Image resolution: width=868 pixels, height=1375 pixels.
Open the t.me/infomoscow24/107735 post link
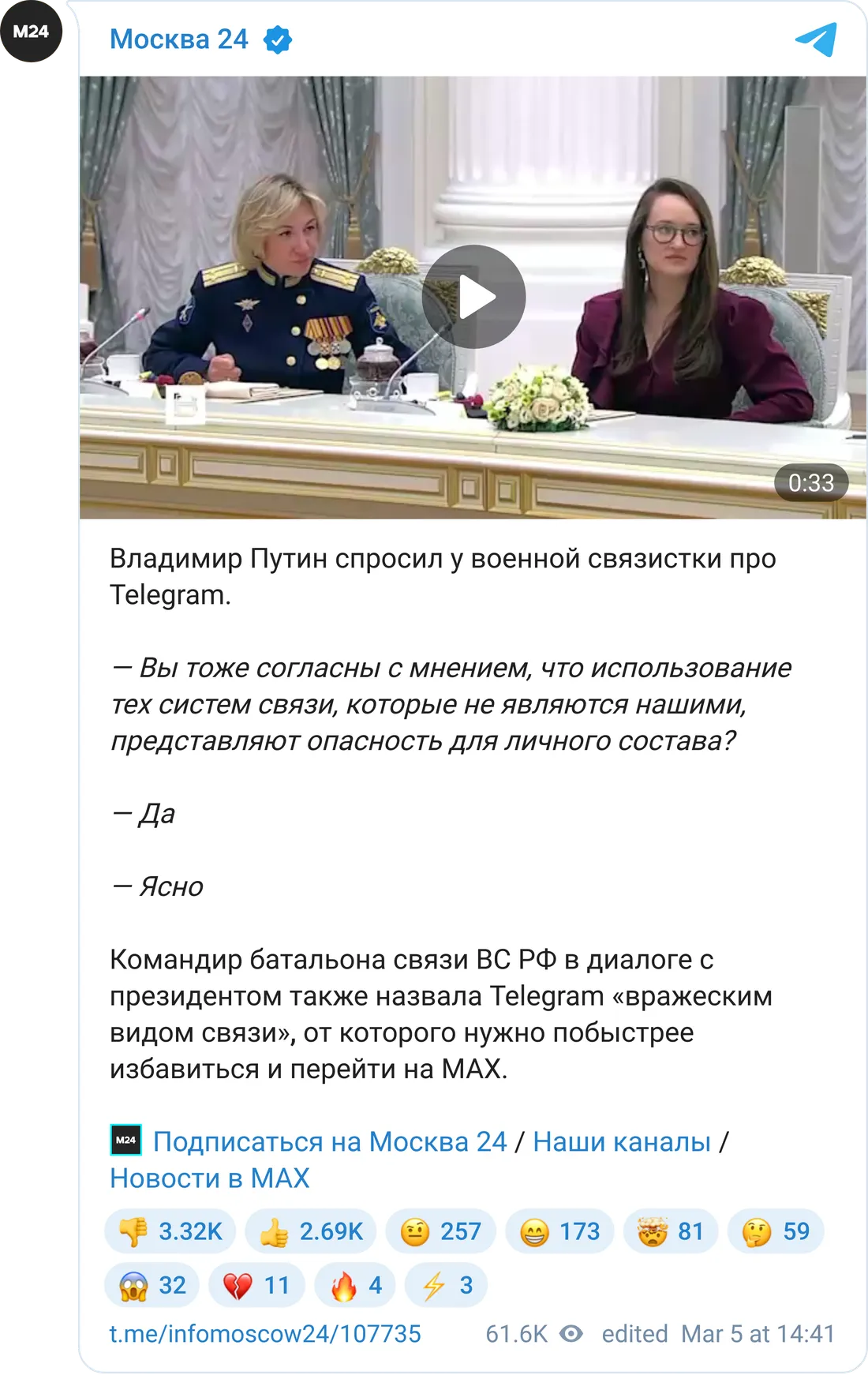click(265, 1333)
